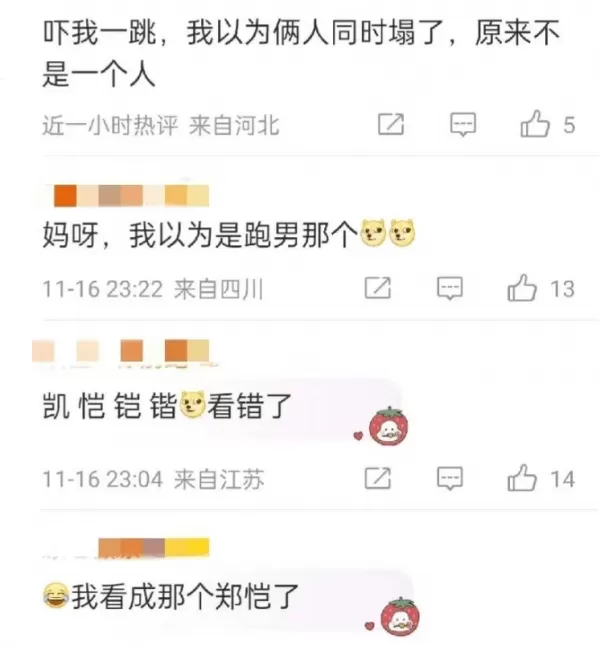Viewport: 600px width, 646px height.
Task: Reply to the 看错了 comment
Action: [x=452, y=478]
